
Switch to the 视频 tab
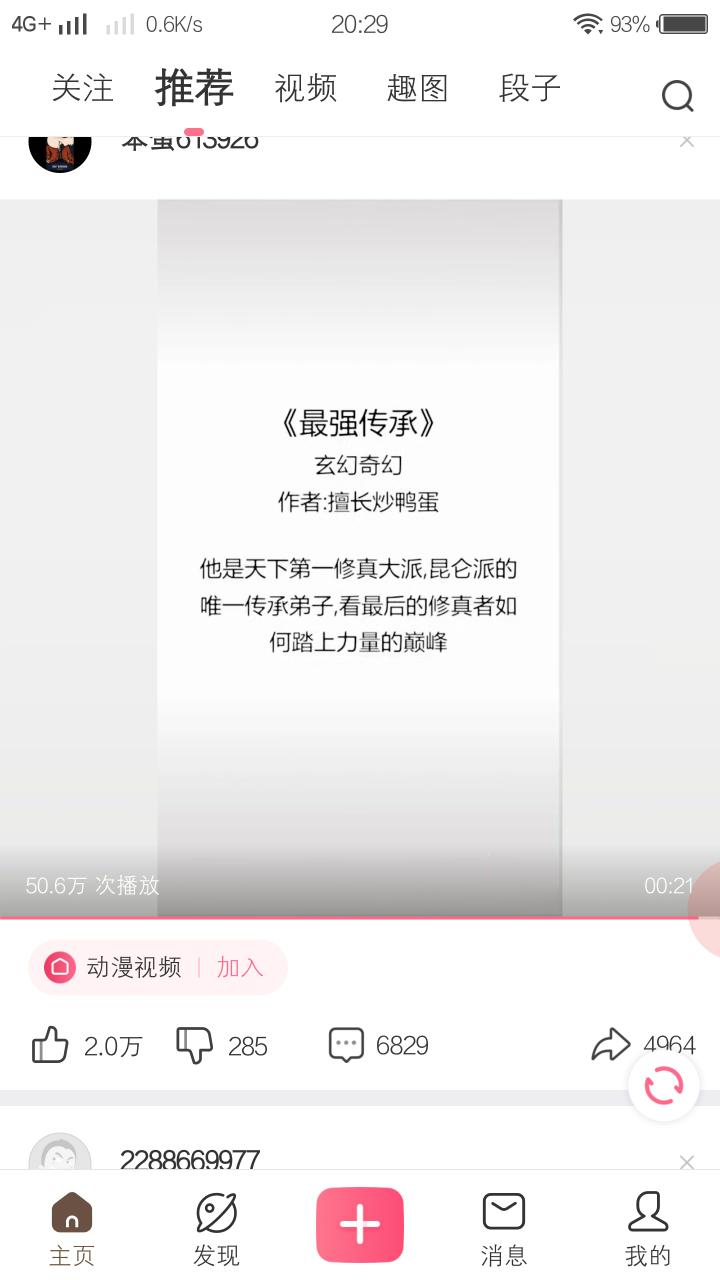pyautogui.click(x=306, y=88)
